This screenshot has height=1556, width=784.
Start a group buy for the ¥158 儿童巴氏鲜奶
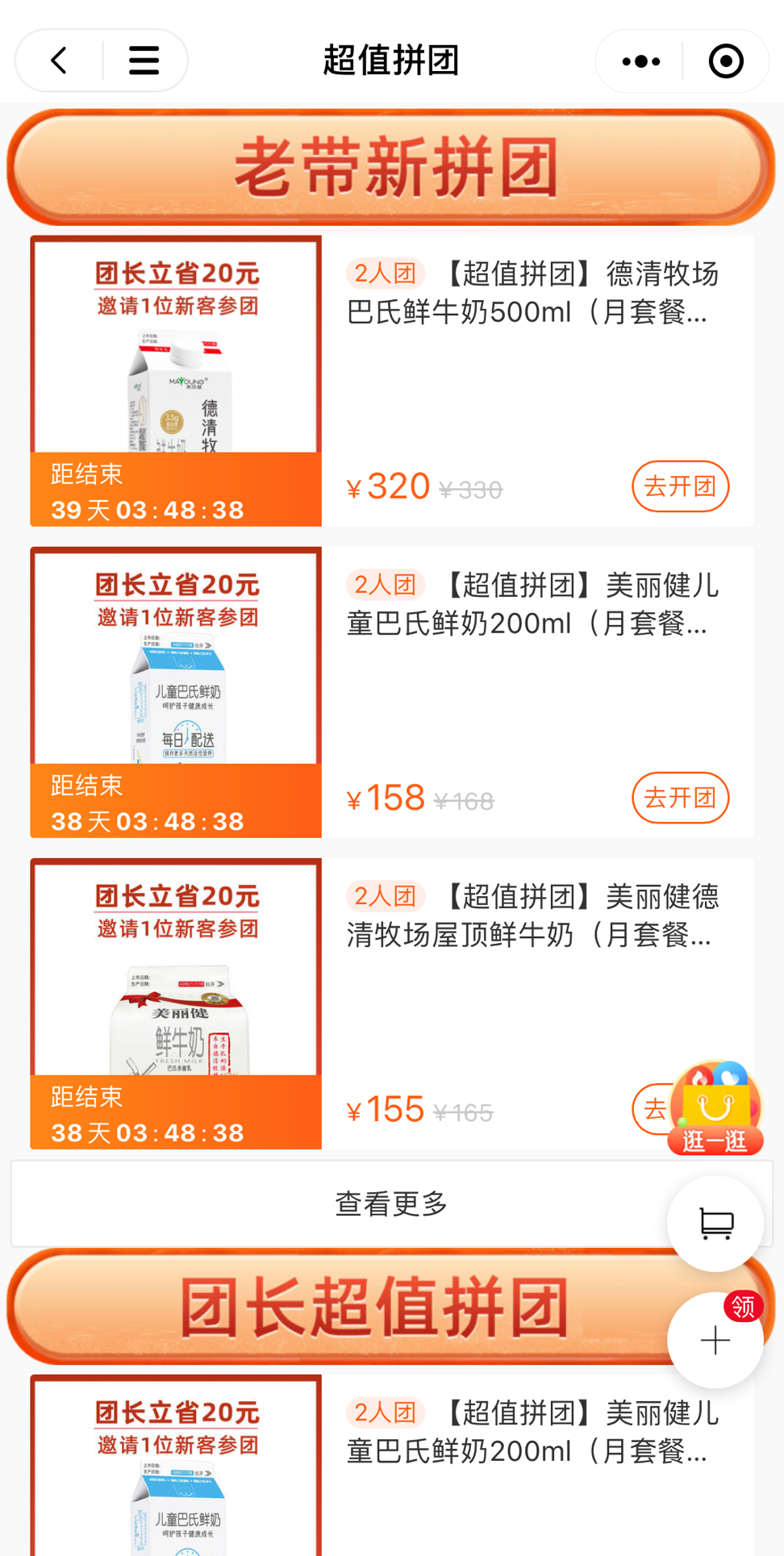point(680,798)
